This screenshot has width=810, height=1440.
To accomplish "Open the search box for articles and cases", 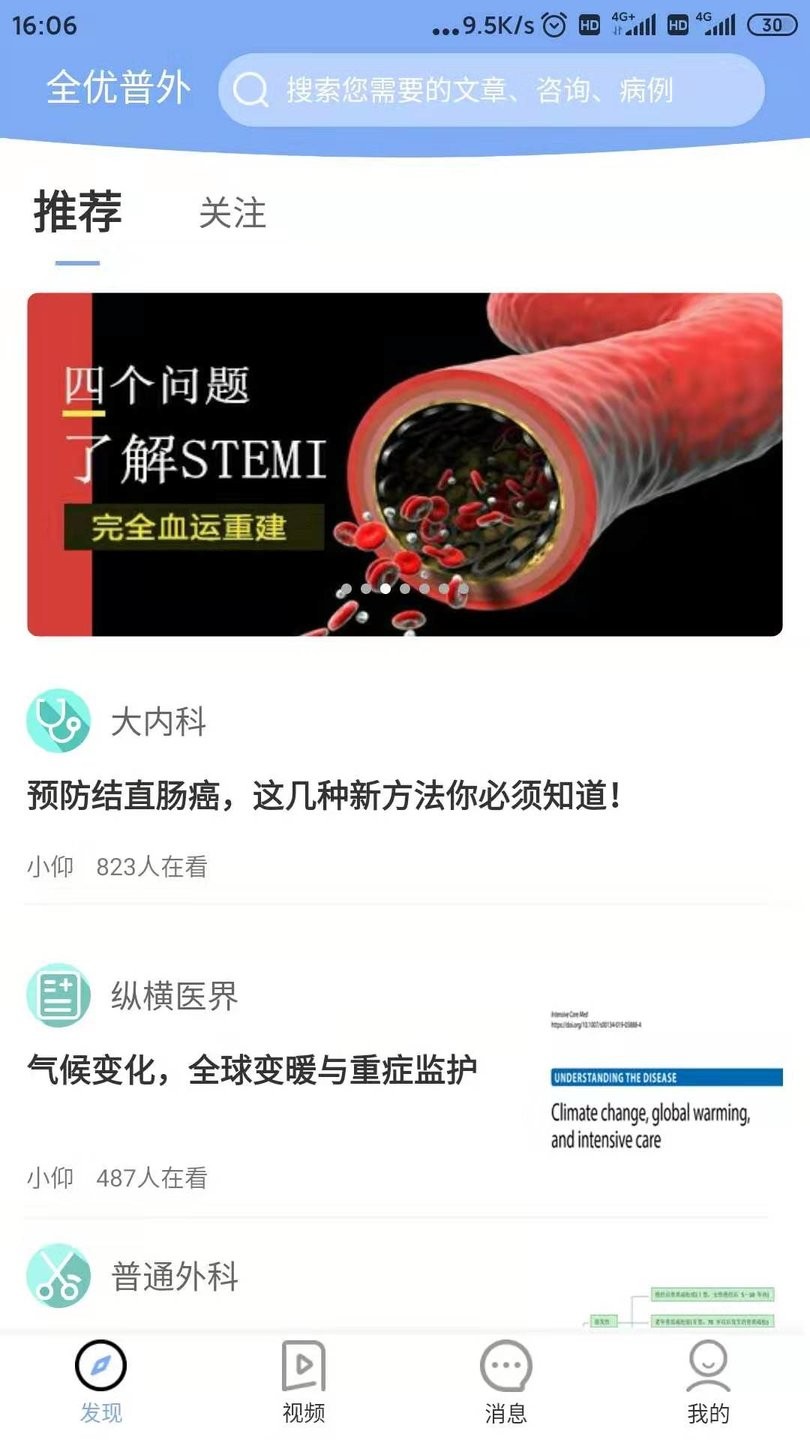I will (x=490, y=91).
